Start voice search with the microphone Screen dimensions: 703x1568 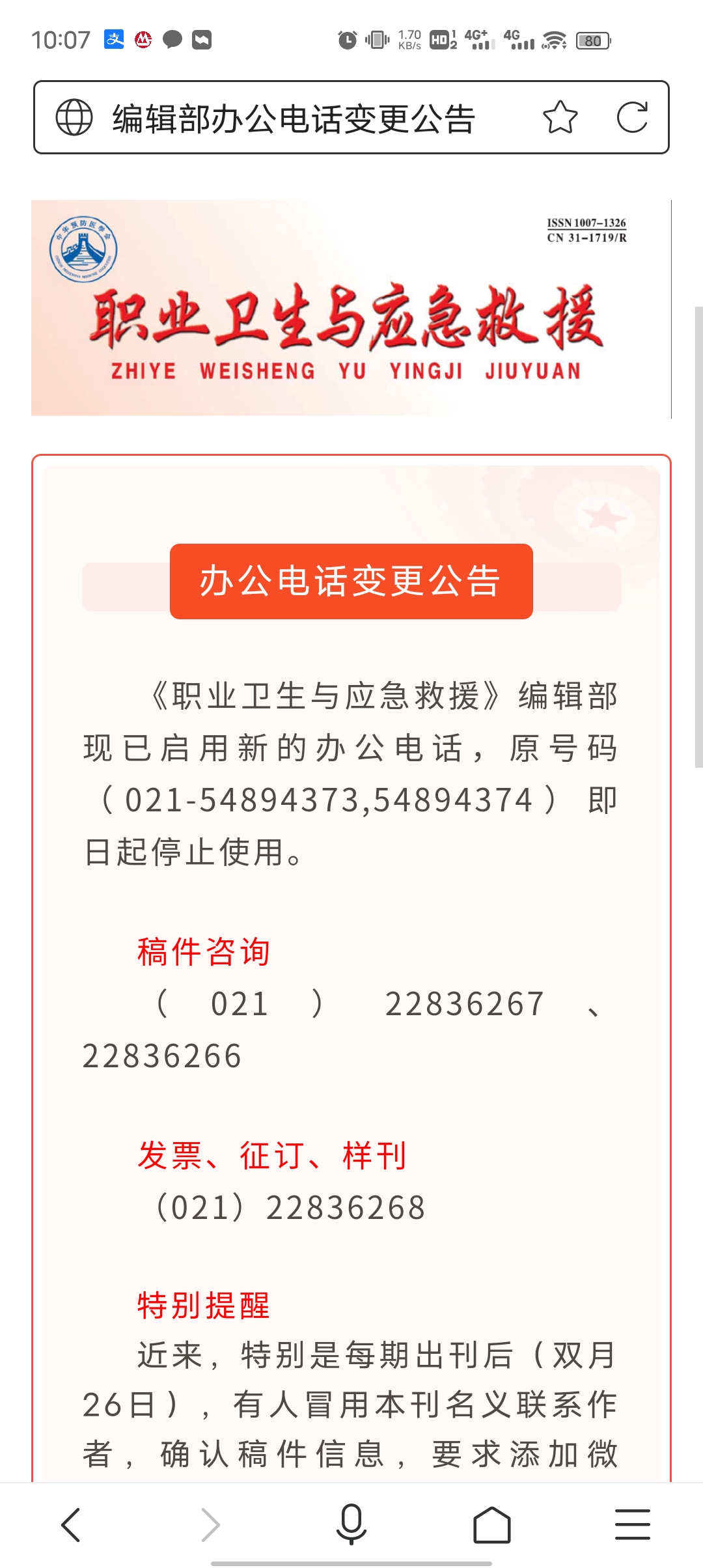coord(351,1525)
